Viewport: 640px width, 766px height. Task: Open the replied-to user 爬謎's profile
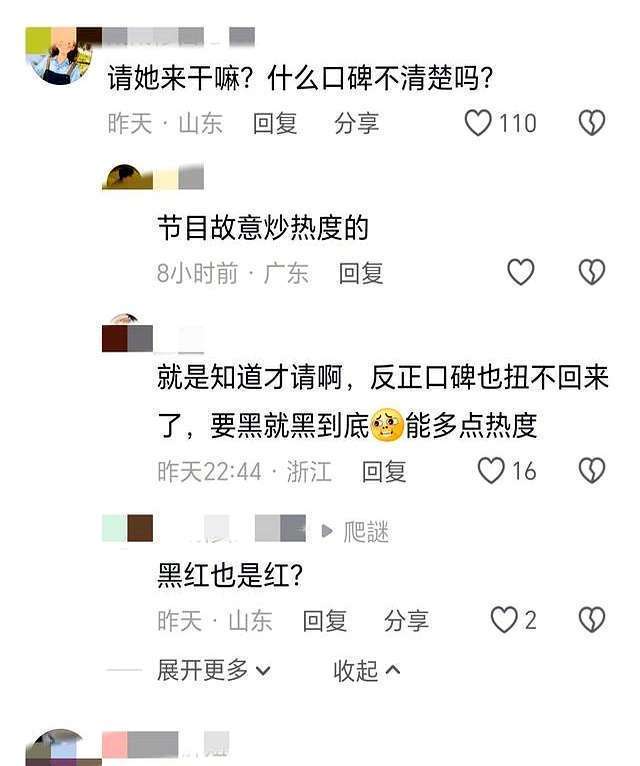[x=366, y=532]
